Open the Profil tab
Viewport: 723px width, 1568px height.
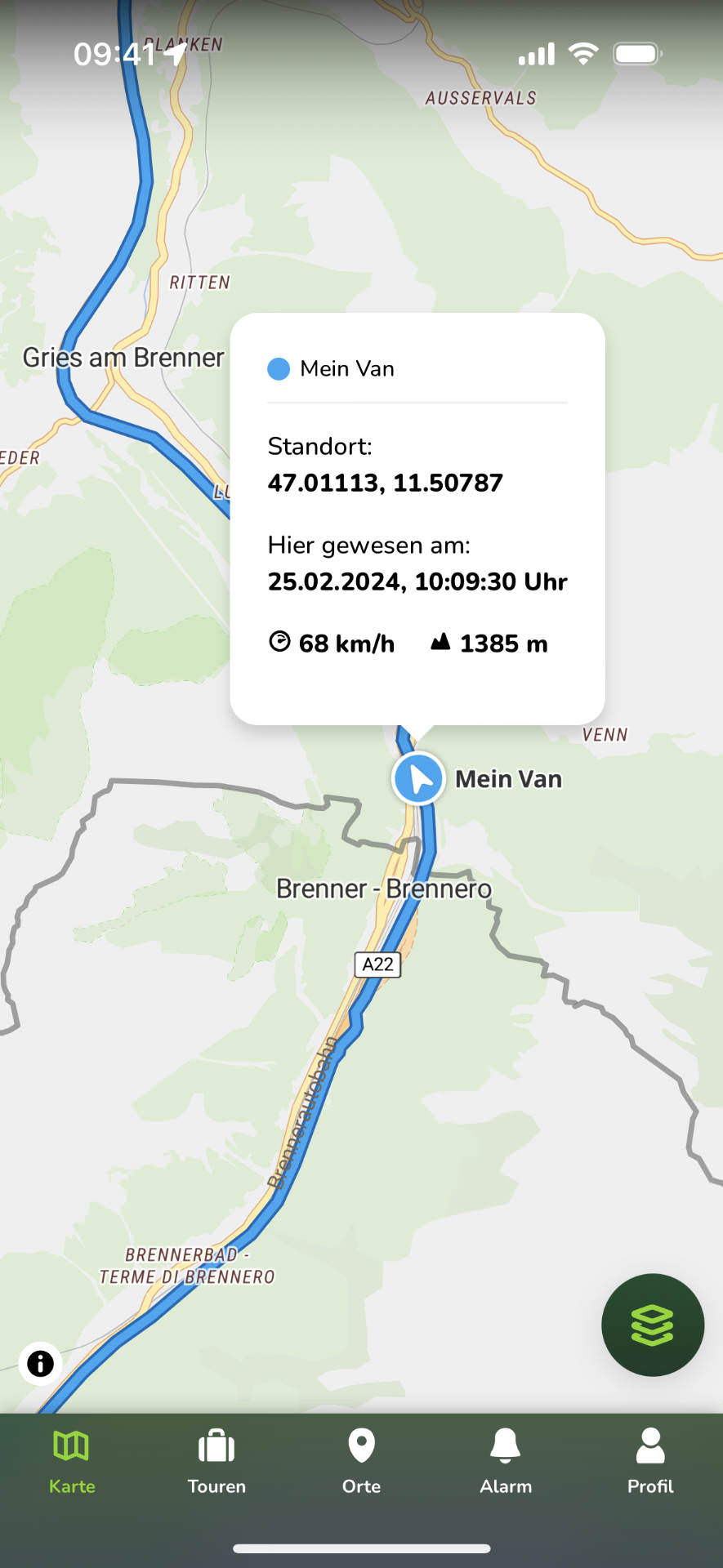(650, 1462)
